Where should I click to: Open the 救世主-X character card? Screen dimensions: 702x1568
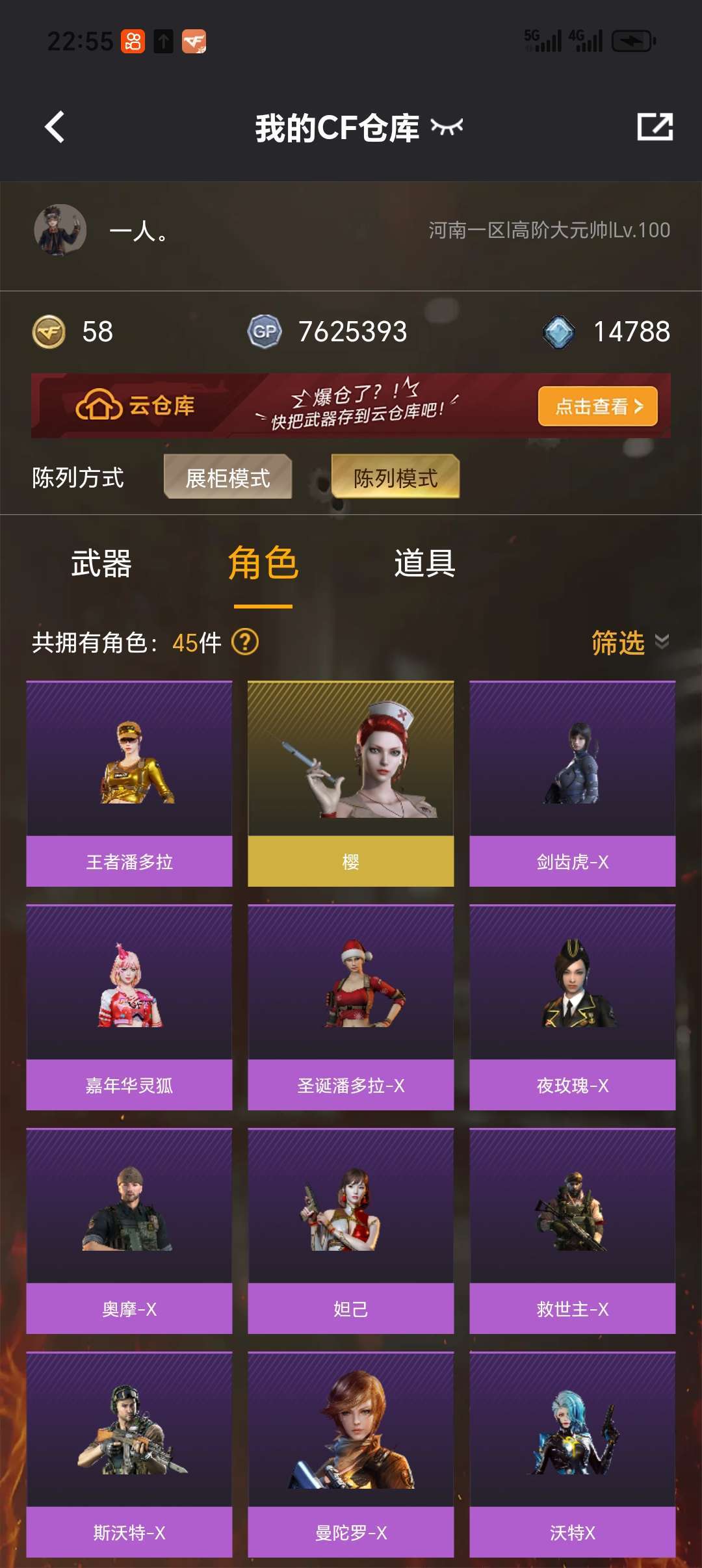click(572, 1231)
